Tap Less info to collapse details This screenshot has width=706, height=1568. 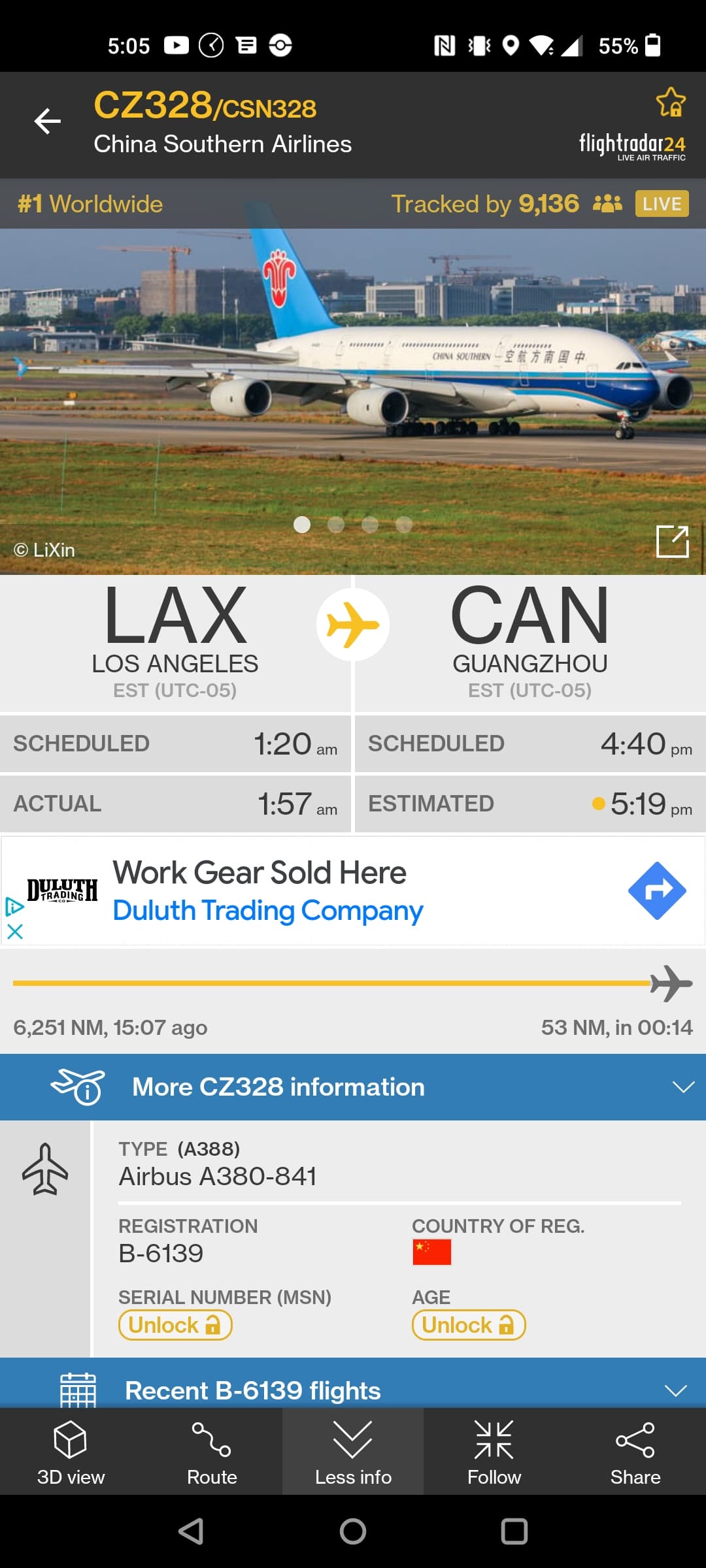click(353, 1452)
